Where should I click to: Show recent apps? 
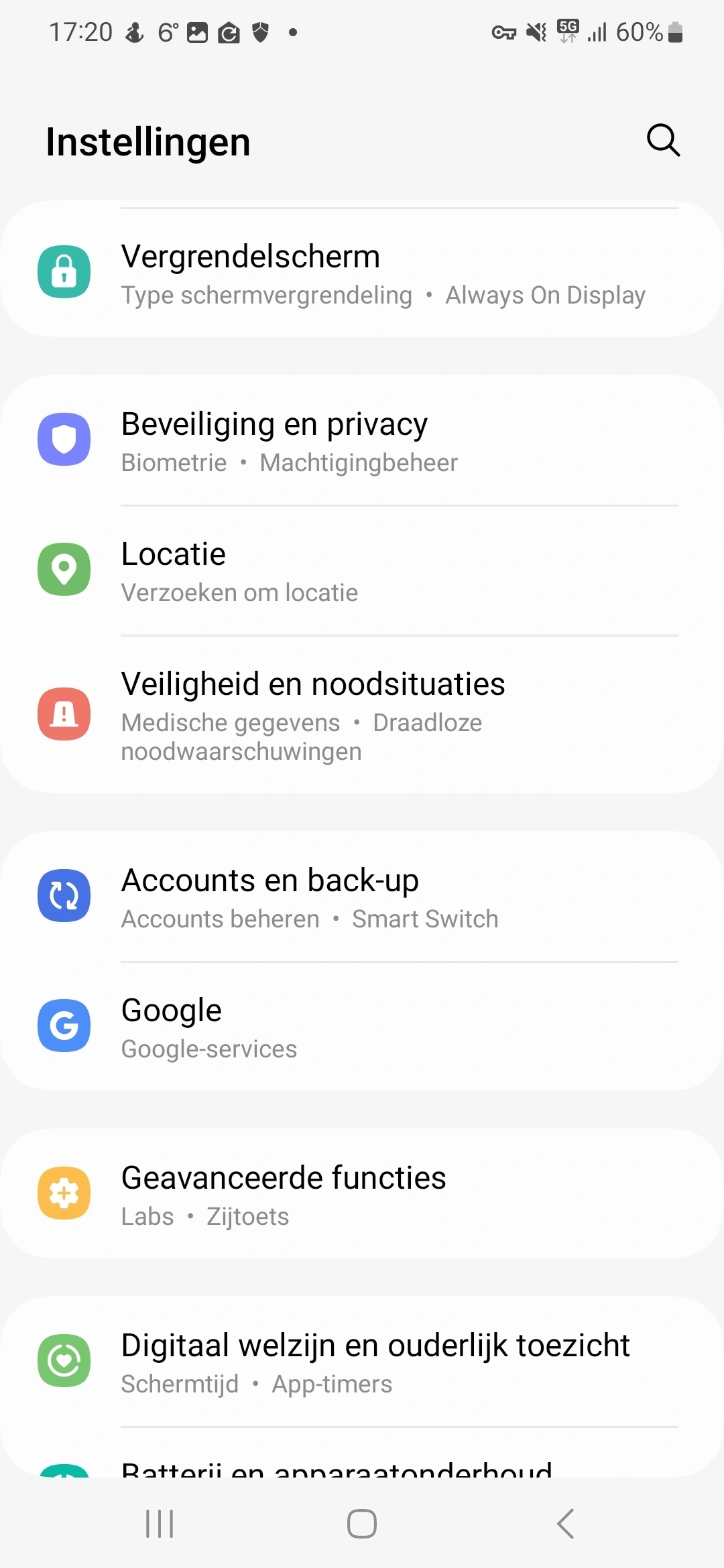point(160,1524)
